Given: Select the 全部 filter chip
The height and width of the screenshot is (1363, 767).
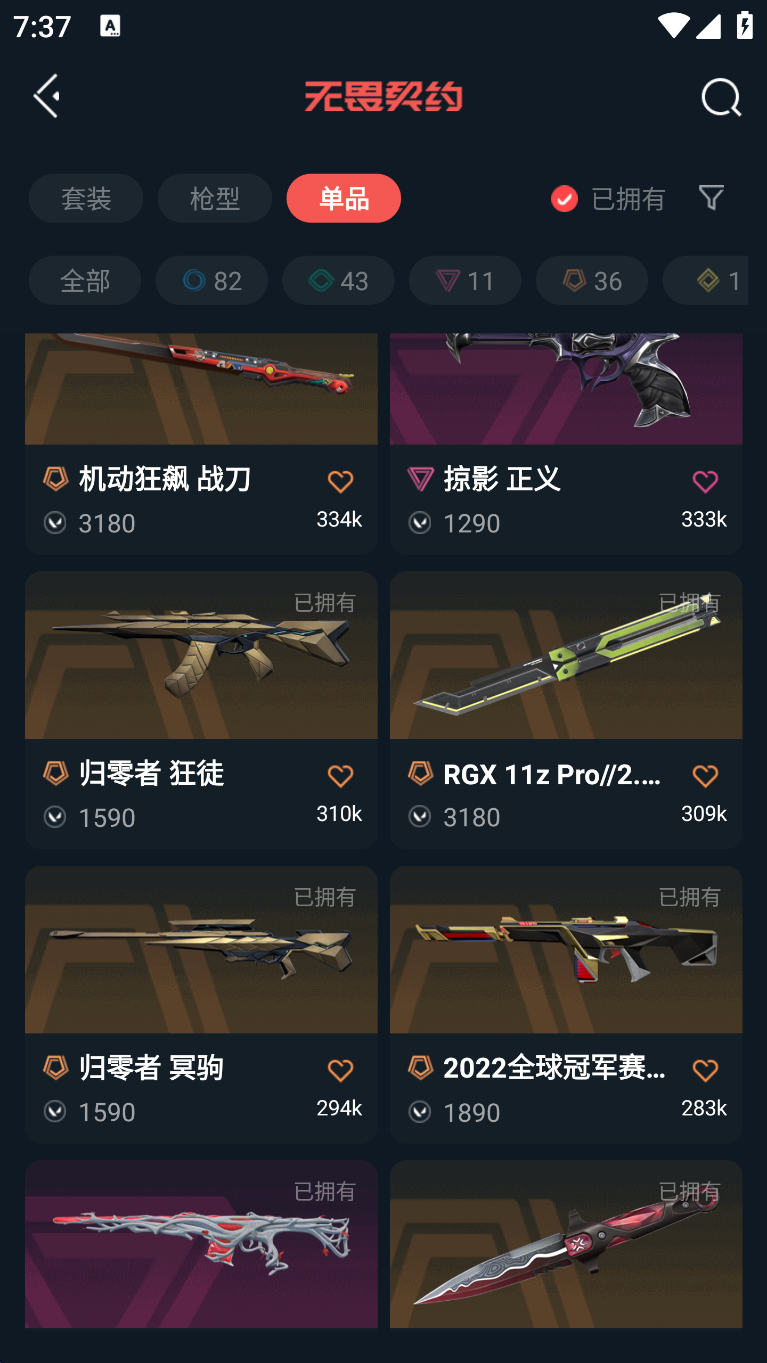Looking at the screenshot, I should 85,280.
